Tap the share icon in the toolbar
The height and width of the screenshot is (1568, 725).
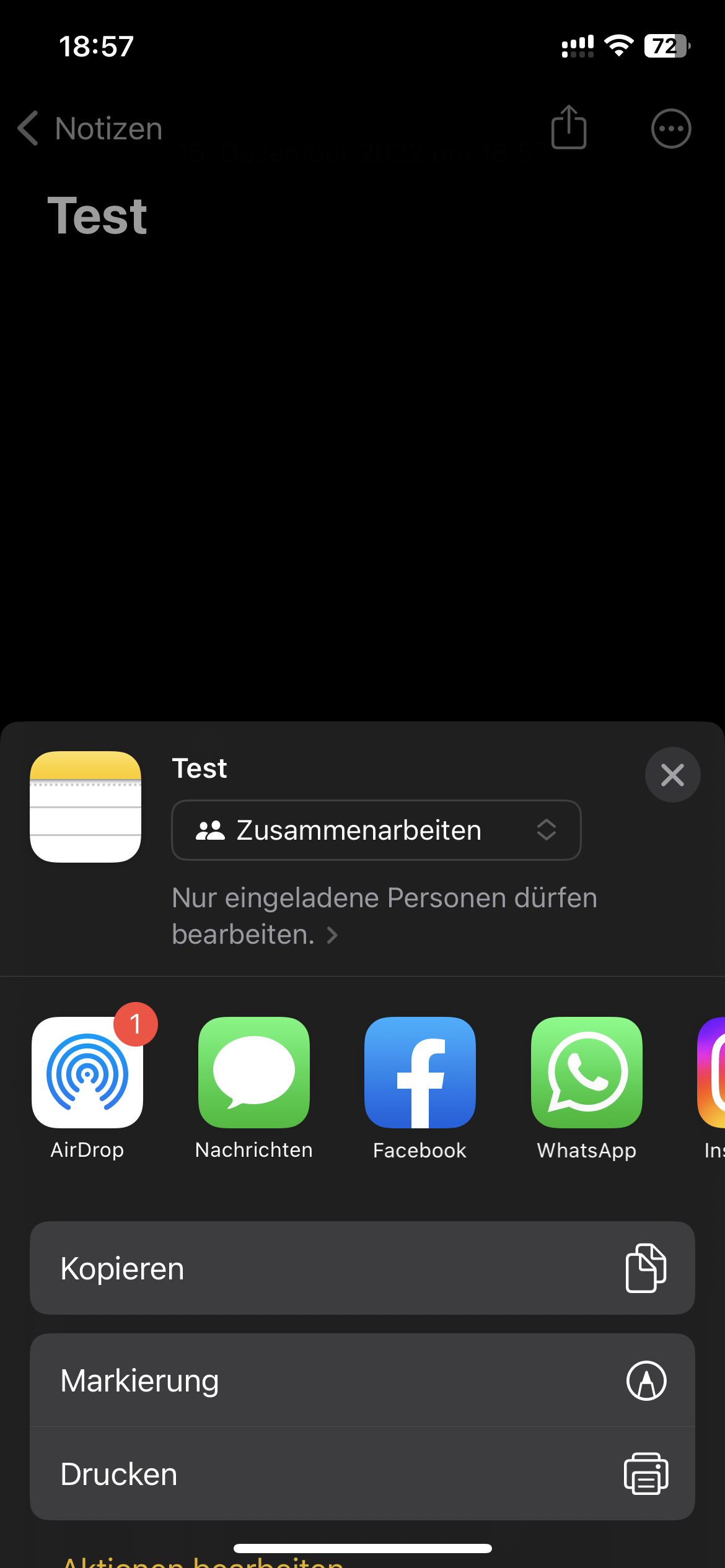pyautogui.click(x=569, y=127)
